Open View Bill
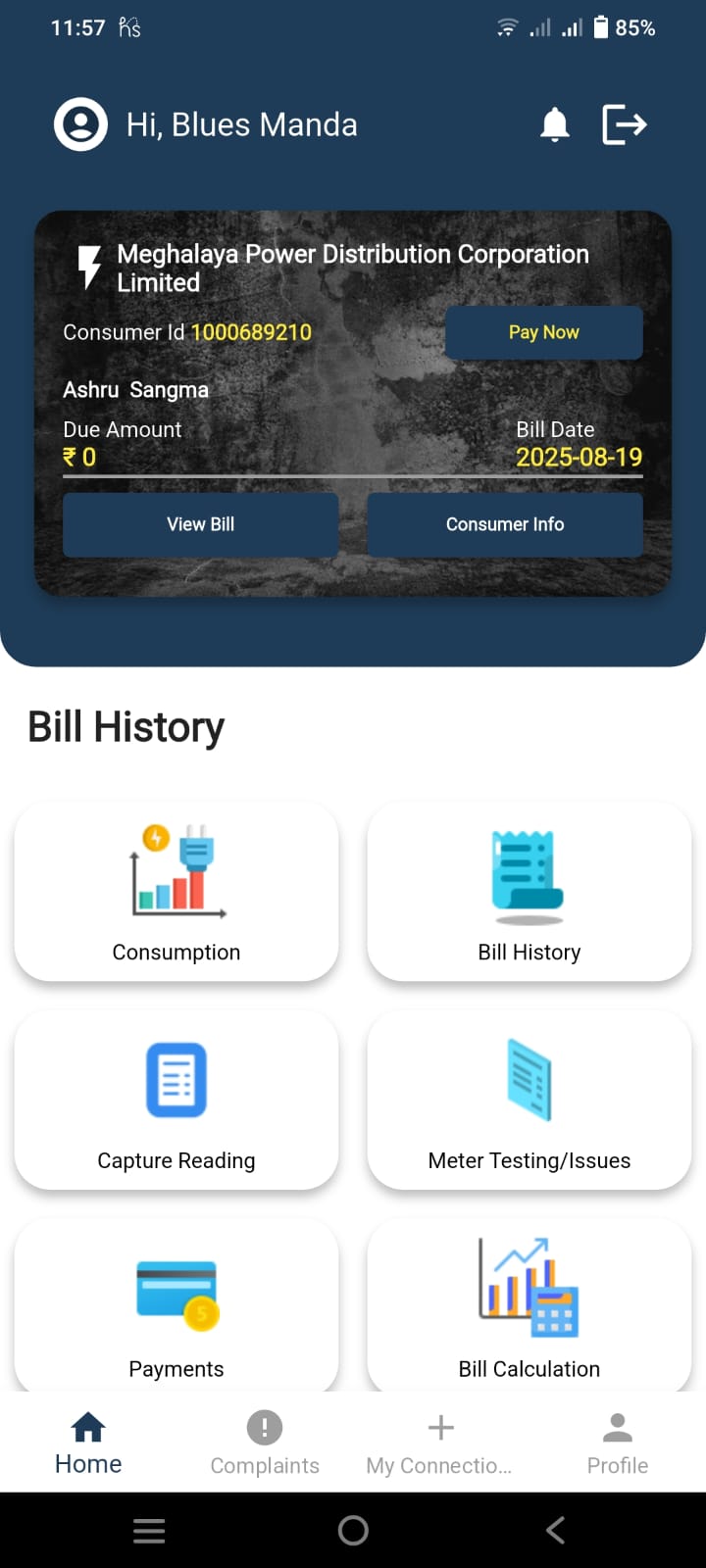This screenshot has width=706, height=1568. (x=200, y=524)
